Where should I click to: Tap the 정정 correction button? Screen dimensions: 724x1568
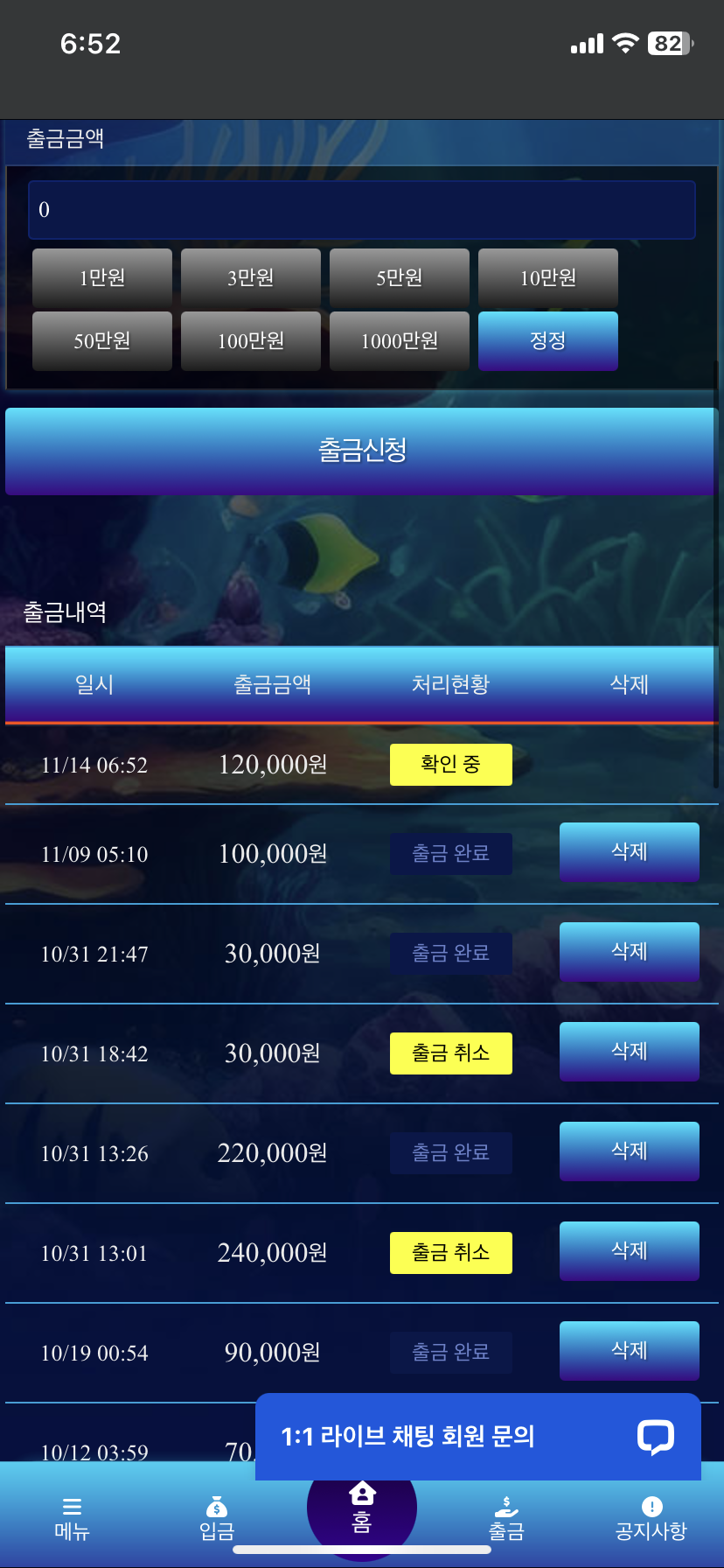point(548,341)
